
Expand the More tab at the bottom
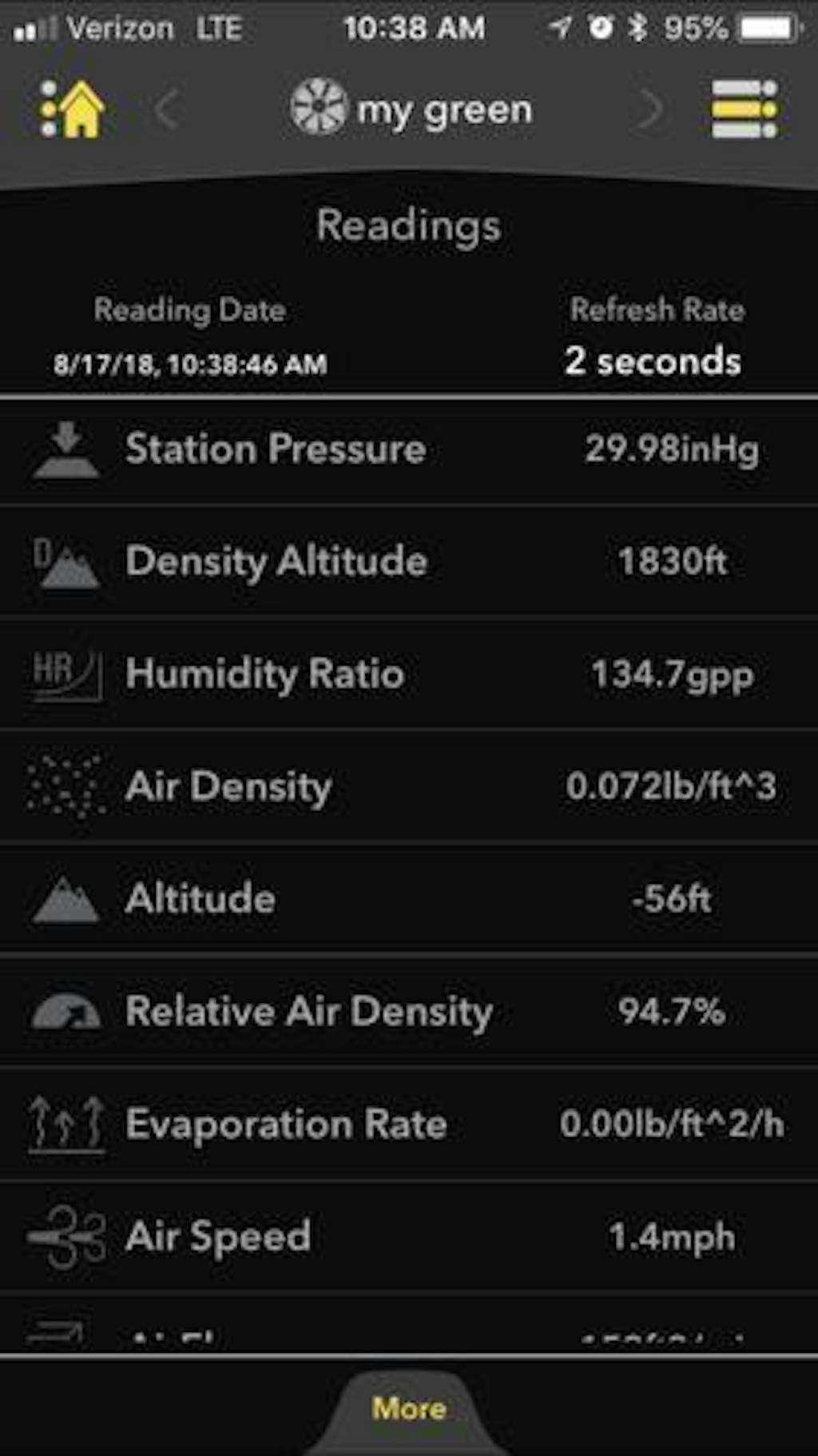click(409, 1408)
